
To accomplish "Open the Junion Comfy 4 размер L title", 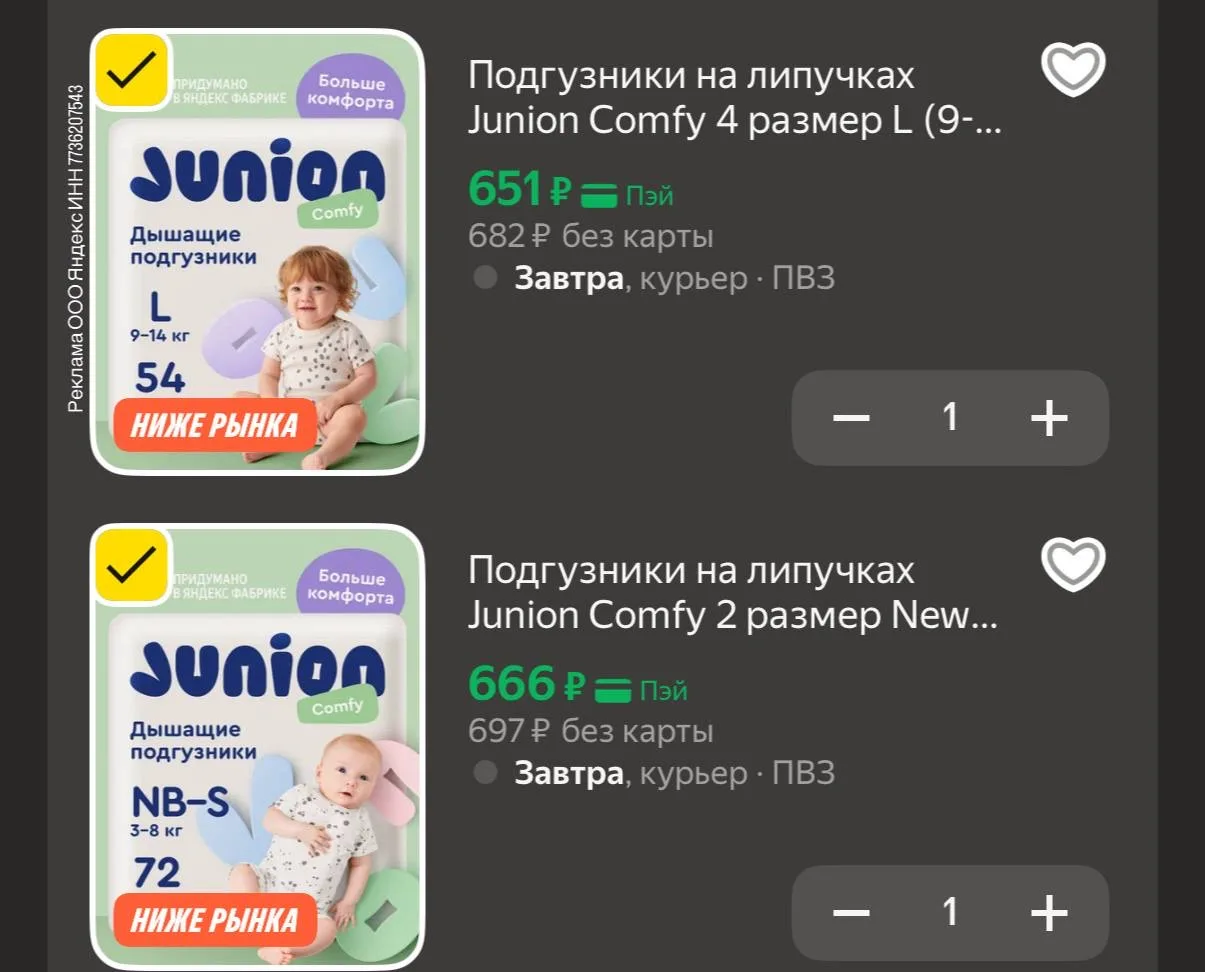I will click(x=733, y=97).
